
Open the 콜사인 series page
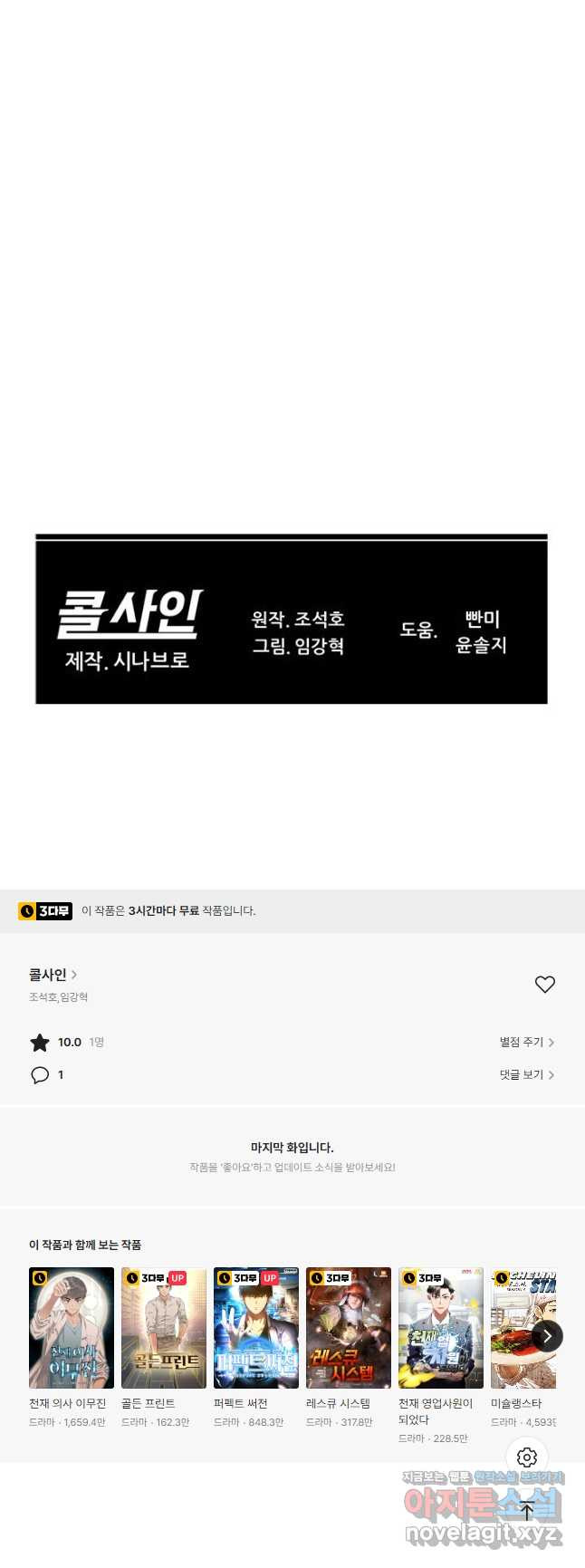click(53, 975)
